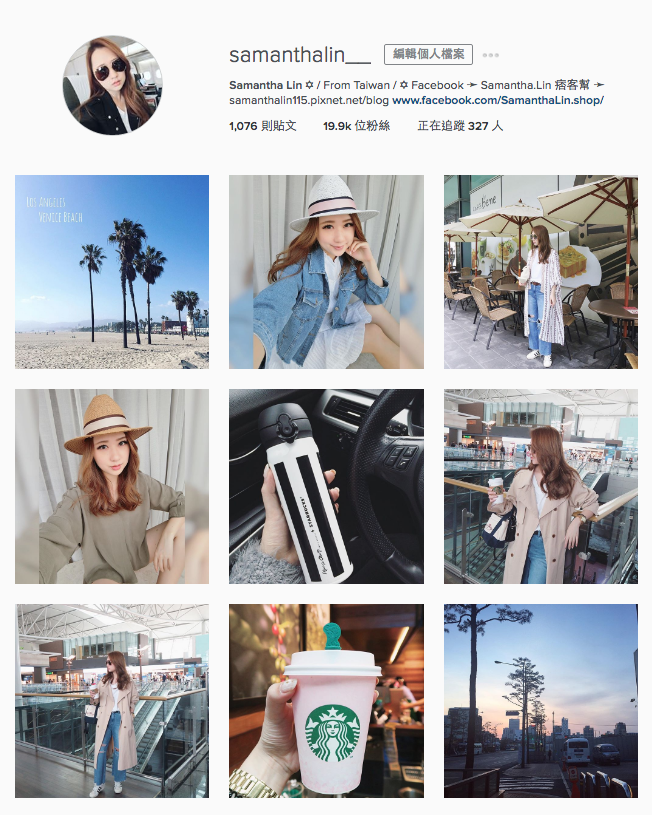Open the airport trench coat full-body post
The width and height of the screenshot is (652, 815).
[112, 700]
